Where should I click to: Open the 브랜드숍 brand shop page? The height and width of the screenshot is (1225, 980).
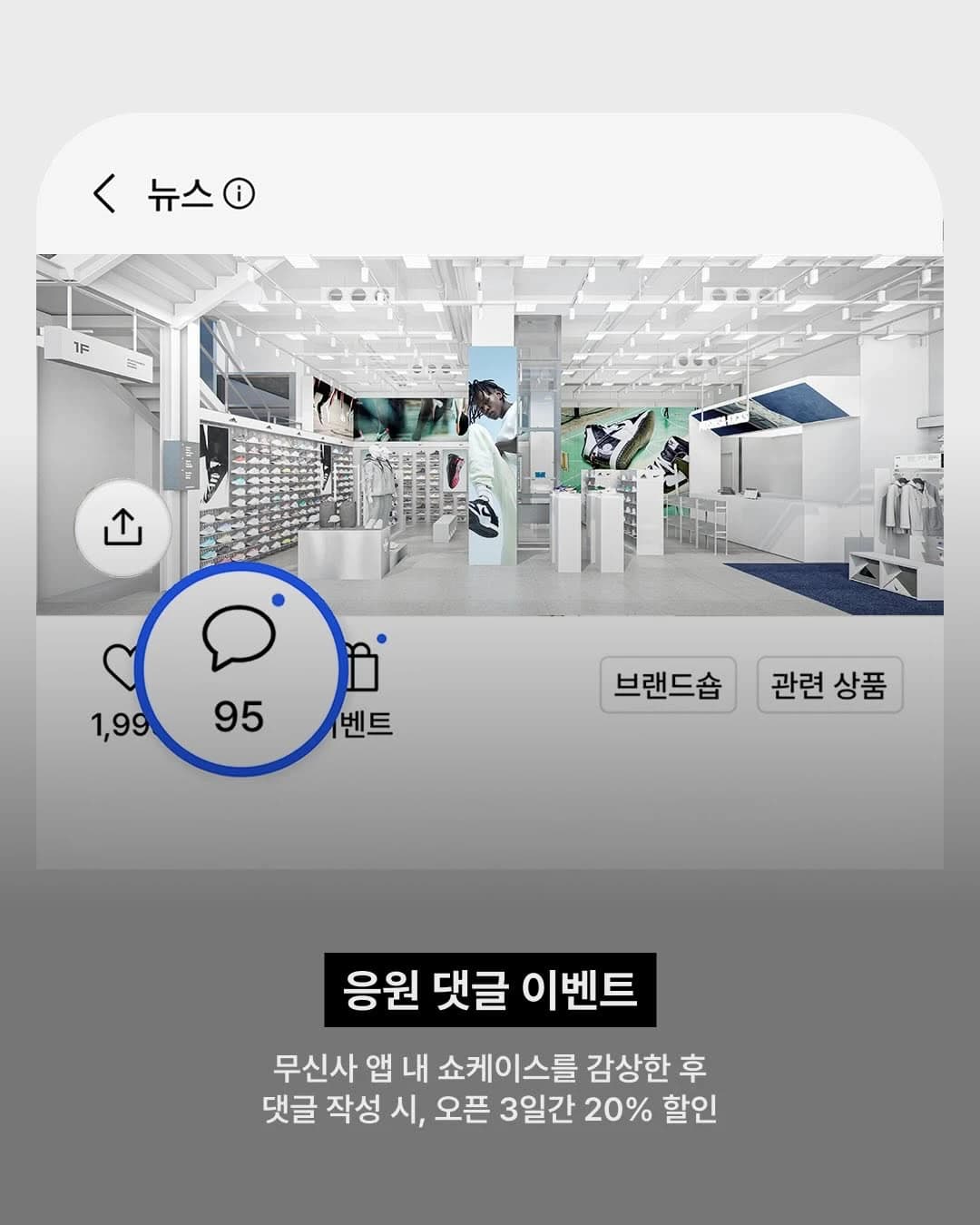coord(668,687)
